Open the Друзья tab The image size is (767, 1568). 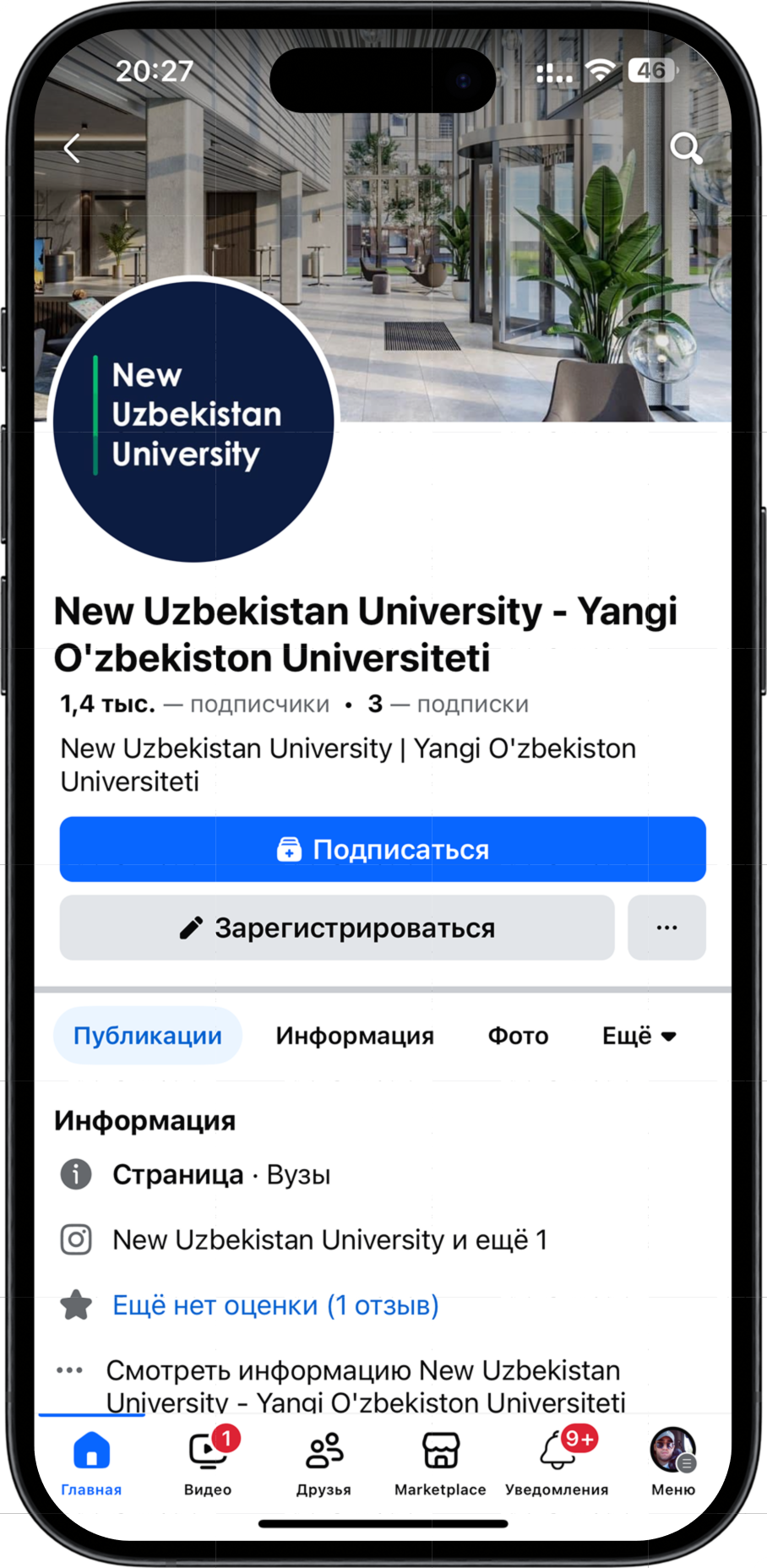[x=324, y=1463]
